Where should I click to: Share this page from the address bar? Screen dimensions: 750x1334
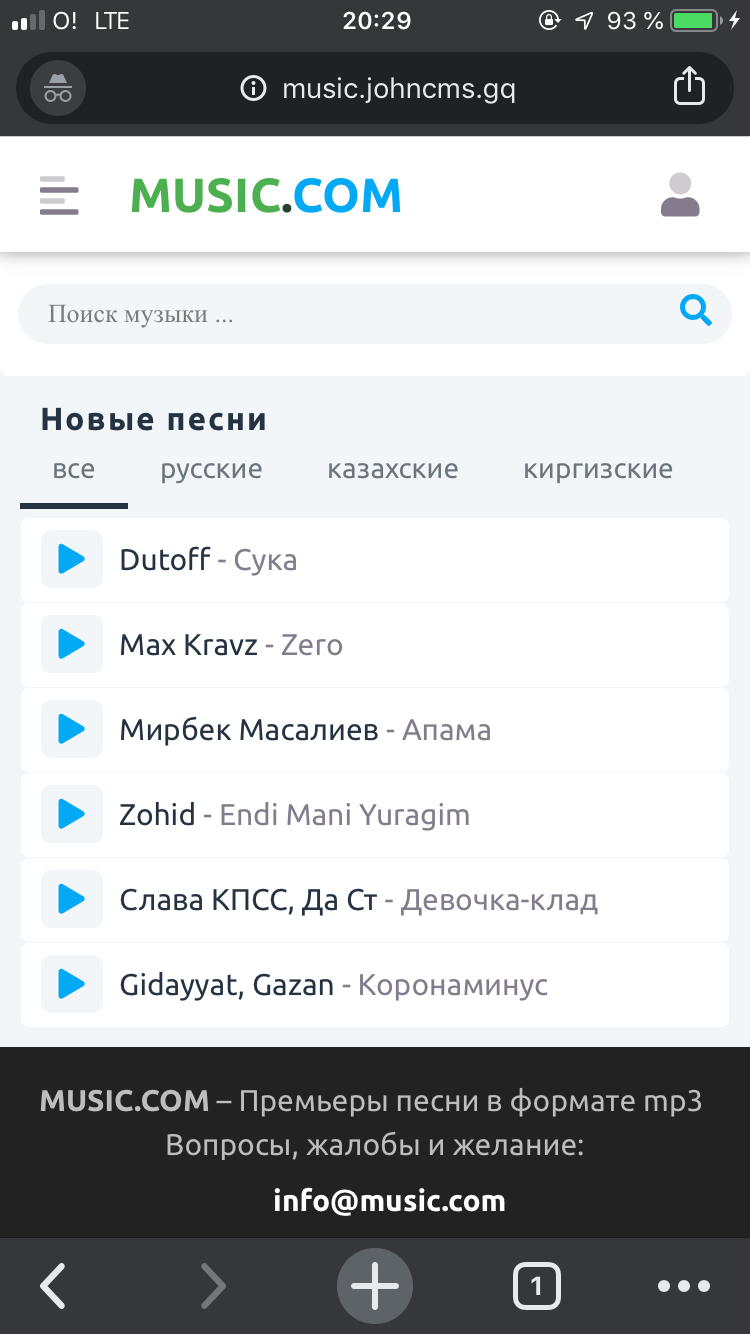coord(689,87)
